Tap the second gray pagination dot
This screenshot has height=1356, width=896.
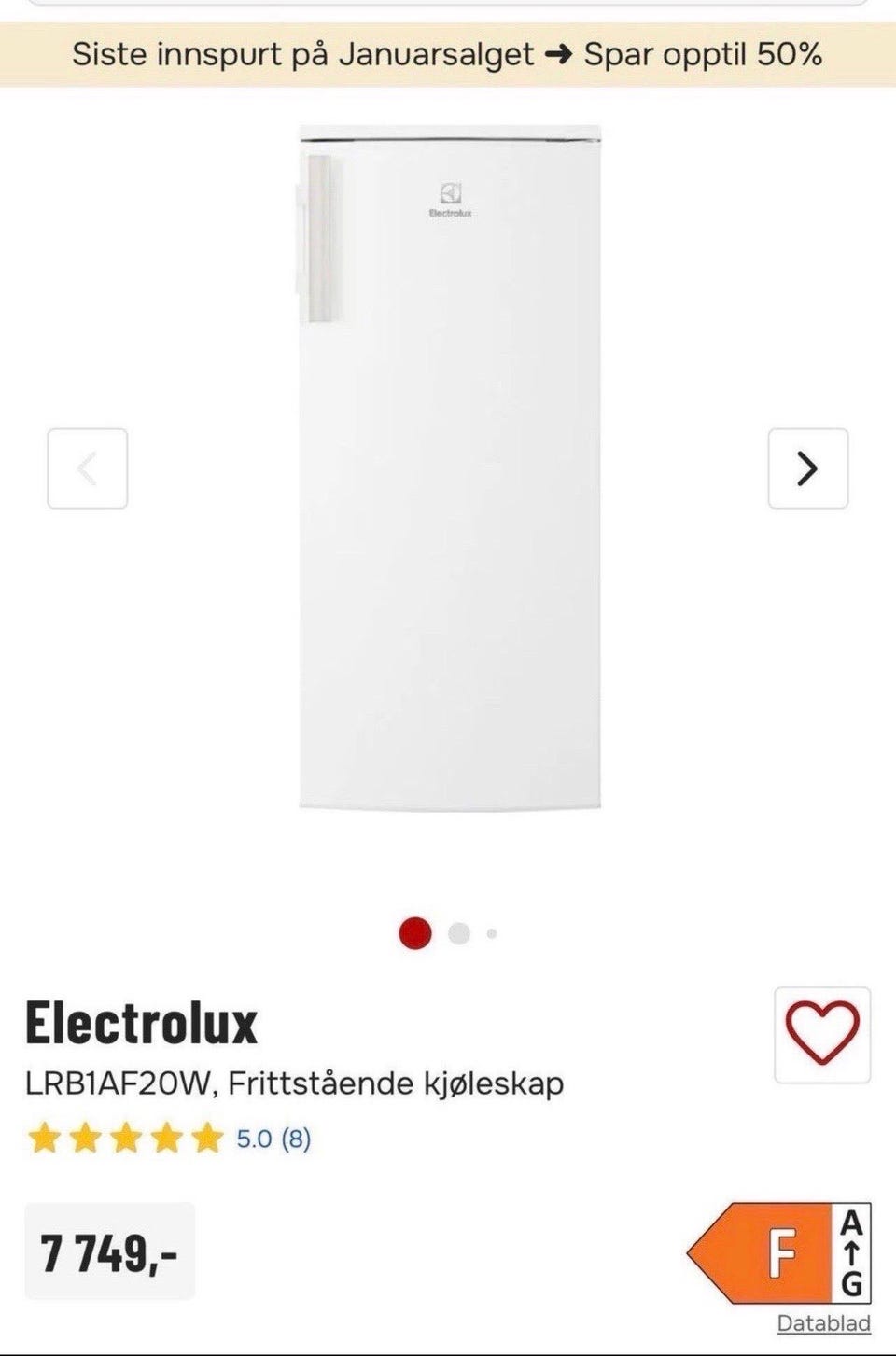coord(456,933)
